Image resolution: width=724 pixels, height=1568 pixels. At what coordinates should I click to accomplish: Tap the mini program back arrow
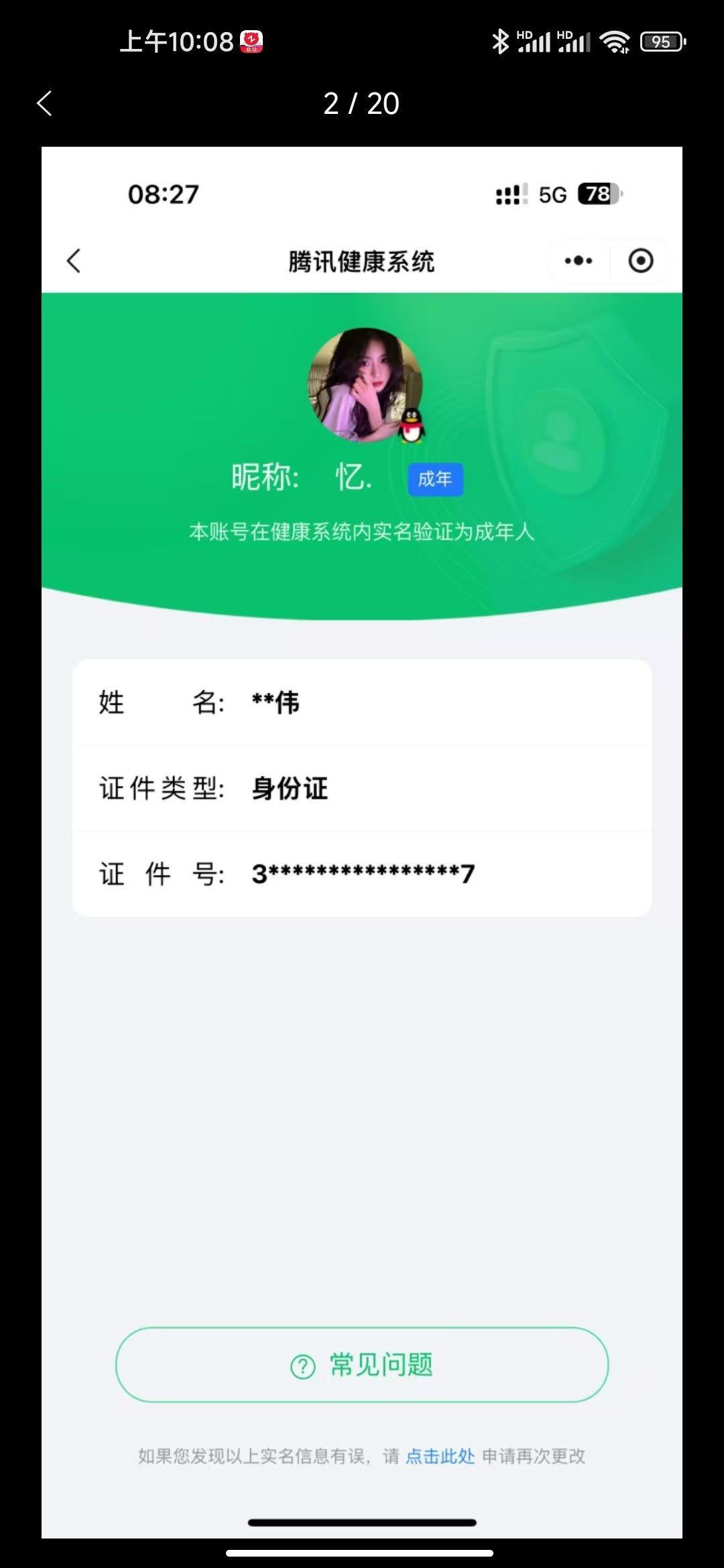(x=74, y=261)
